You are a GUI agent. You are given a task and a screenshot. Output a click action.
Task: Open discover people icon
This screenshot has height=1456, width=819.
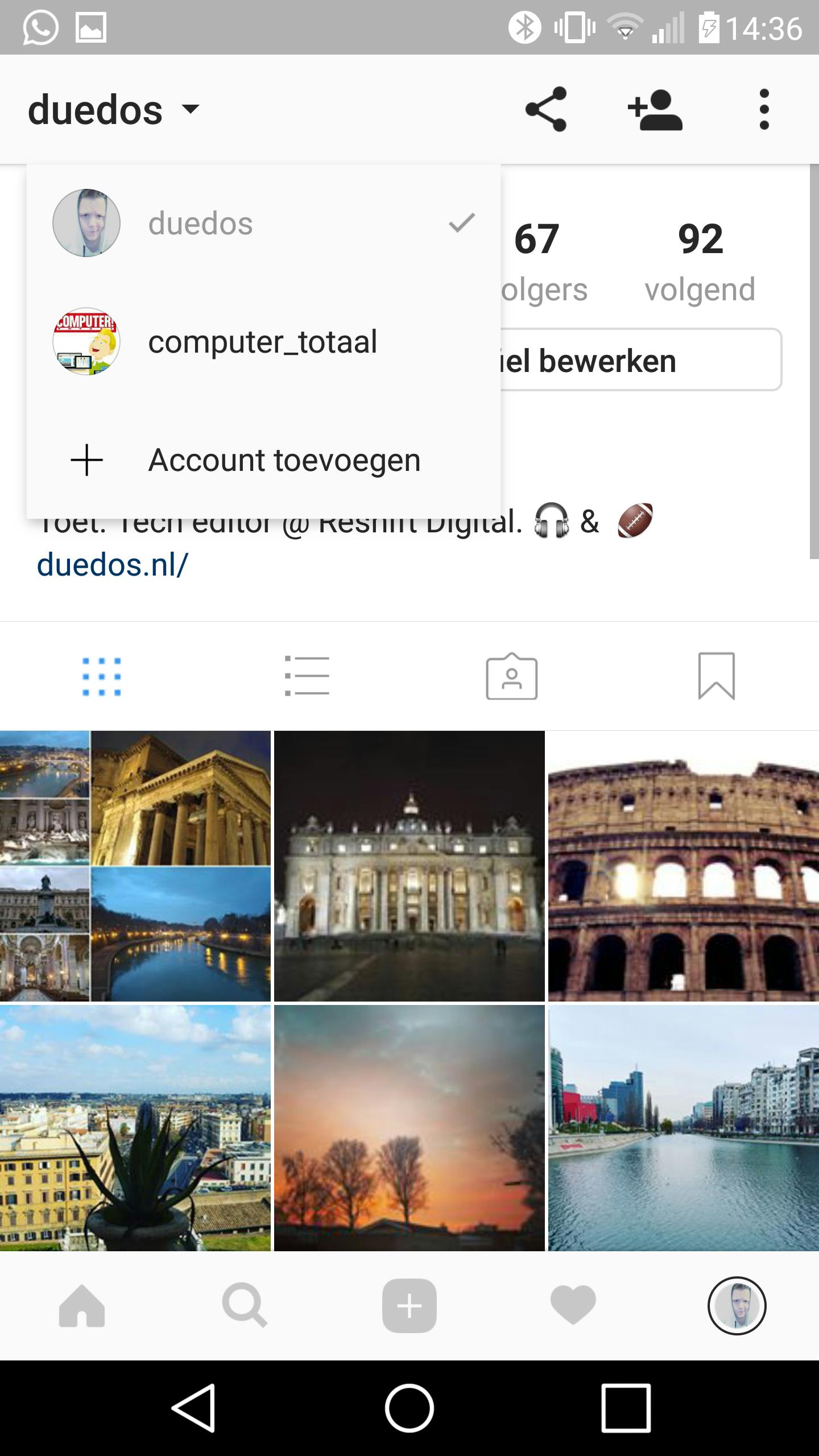click(655, 109)
